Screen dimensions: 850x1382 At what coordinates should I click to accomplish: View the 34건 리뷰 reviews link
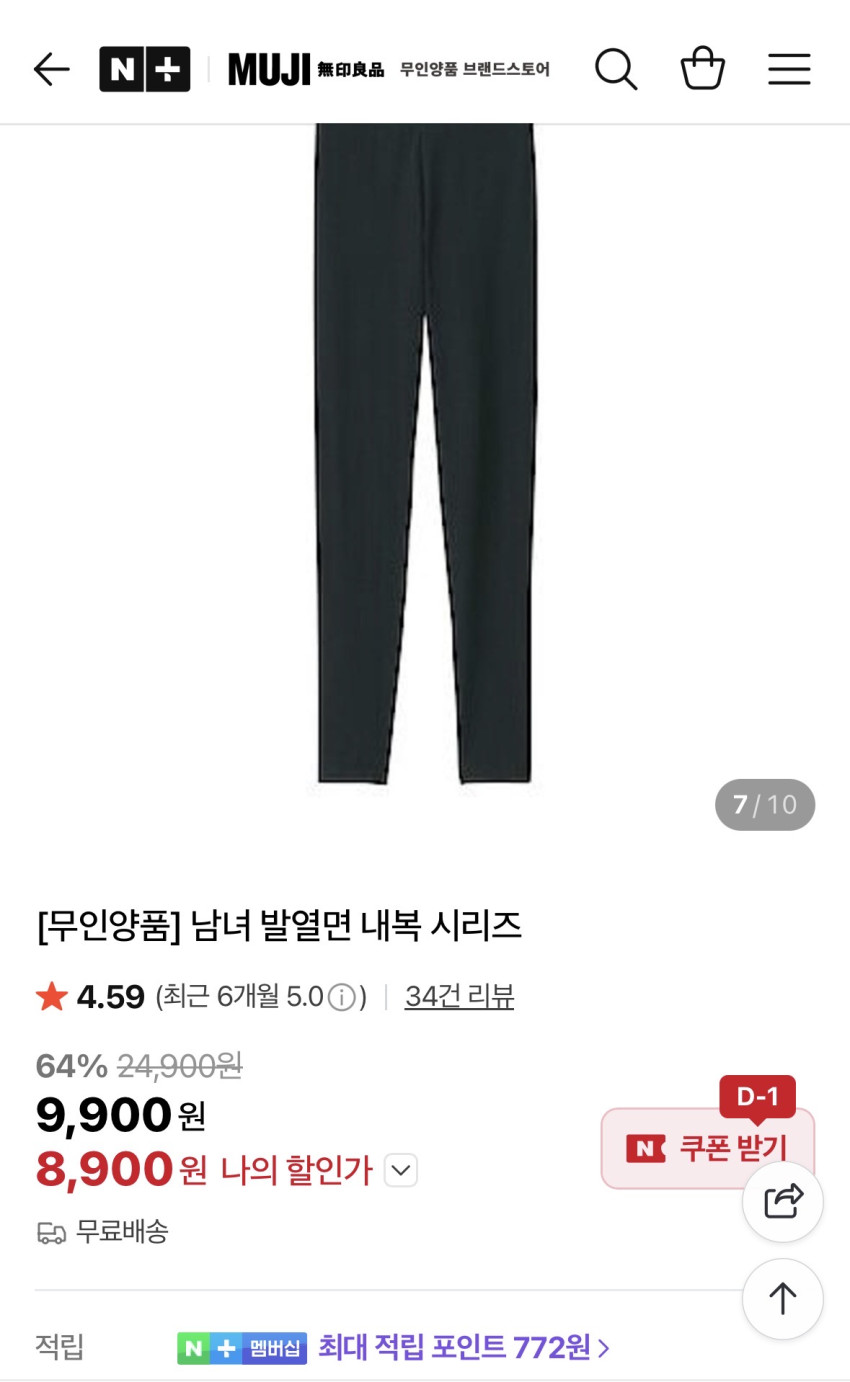pos(459,996)
